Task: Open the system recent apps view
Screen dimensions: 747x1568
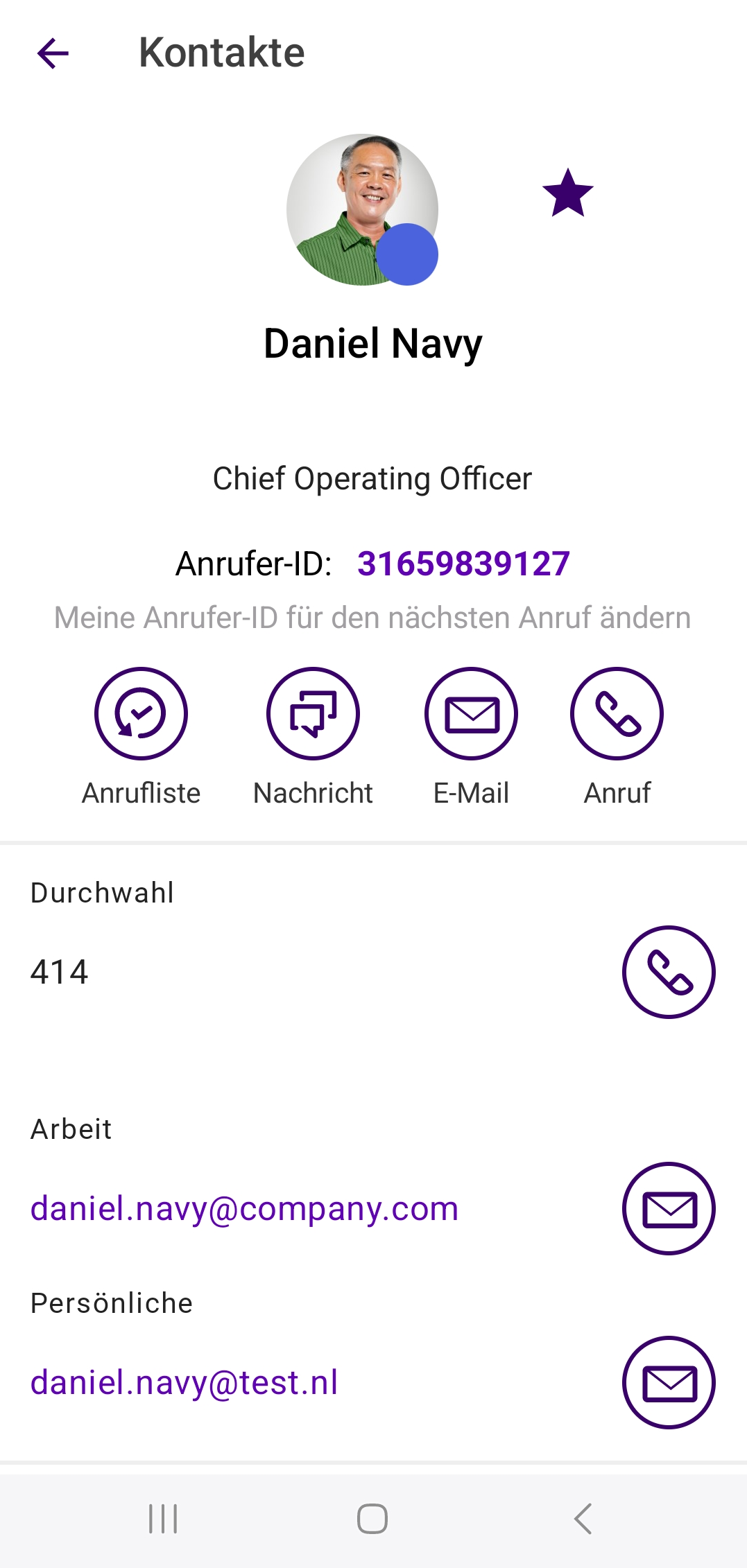Action: click(164, 1519)
